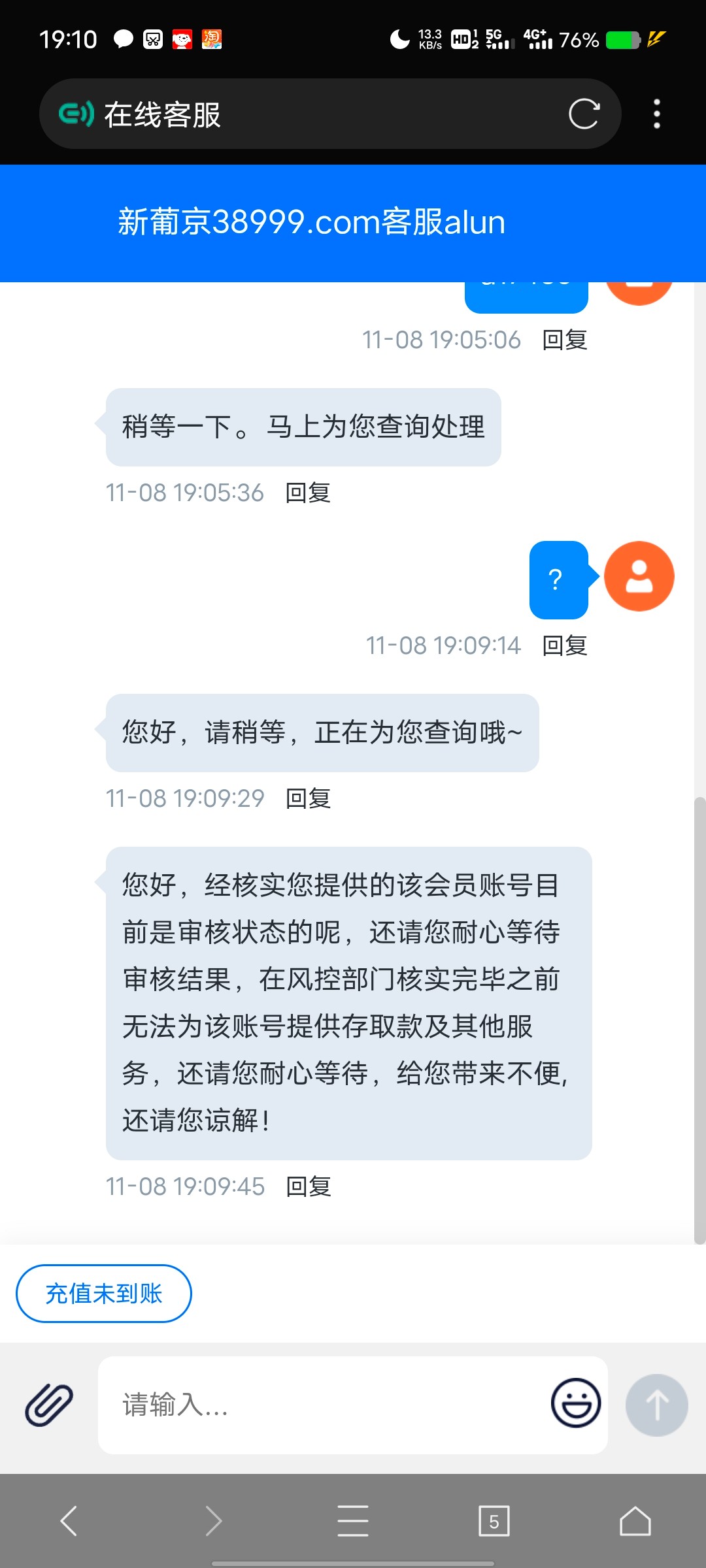The height and width of the screenshot is (1568, 706).
Task: Go forward to the next page
Action: [214, 1521]
